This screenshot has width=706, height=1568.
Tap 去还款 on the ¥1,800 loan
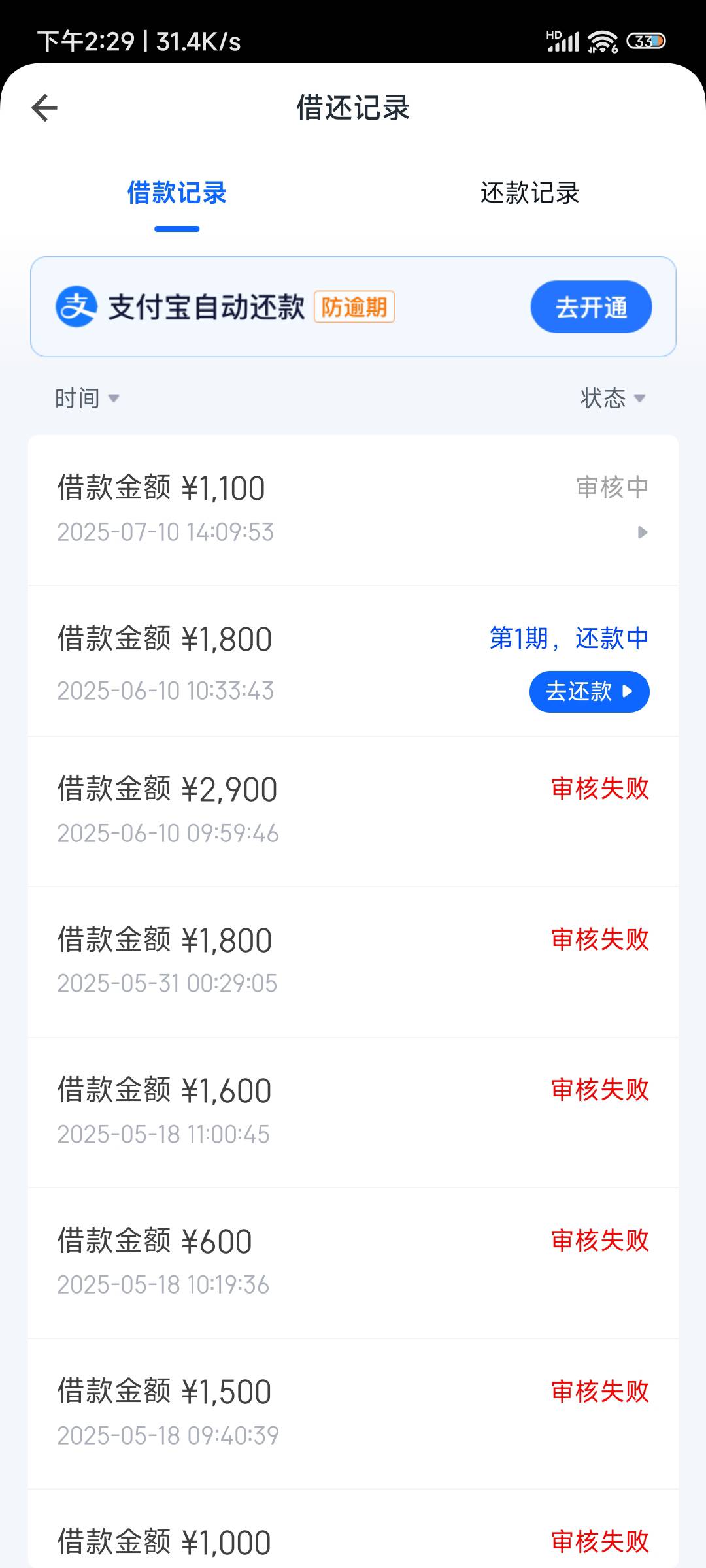589,691
